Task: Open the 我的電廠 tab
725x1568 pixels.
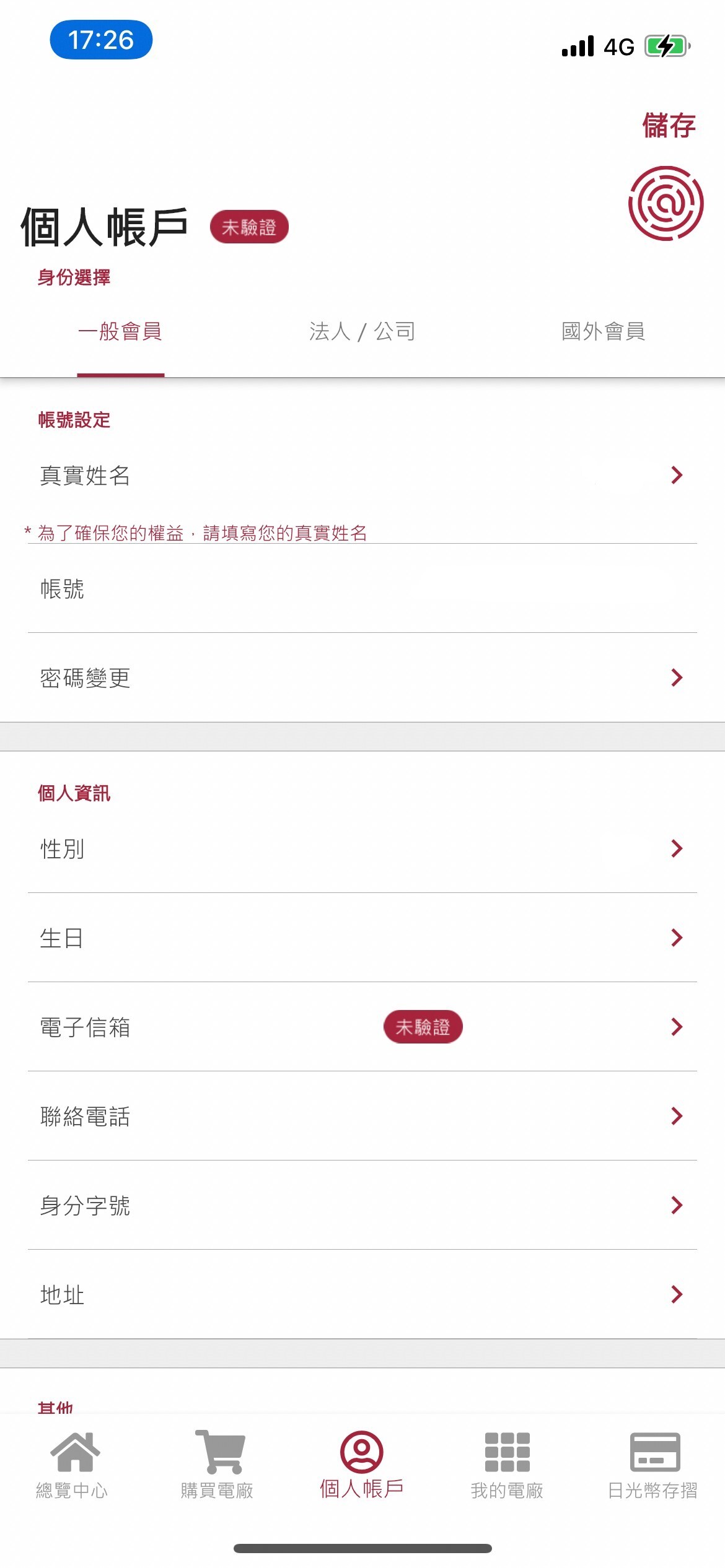Action: [x=507, y=1465]
